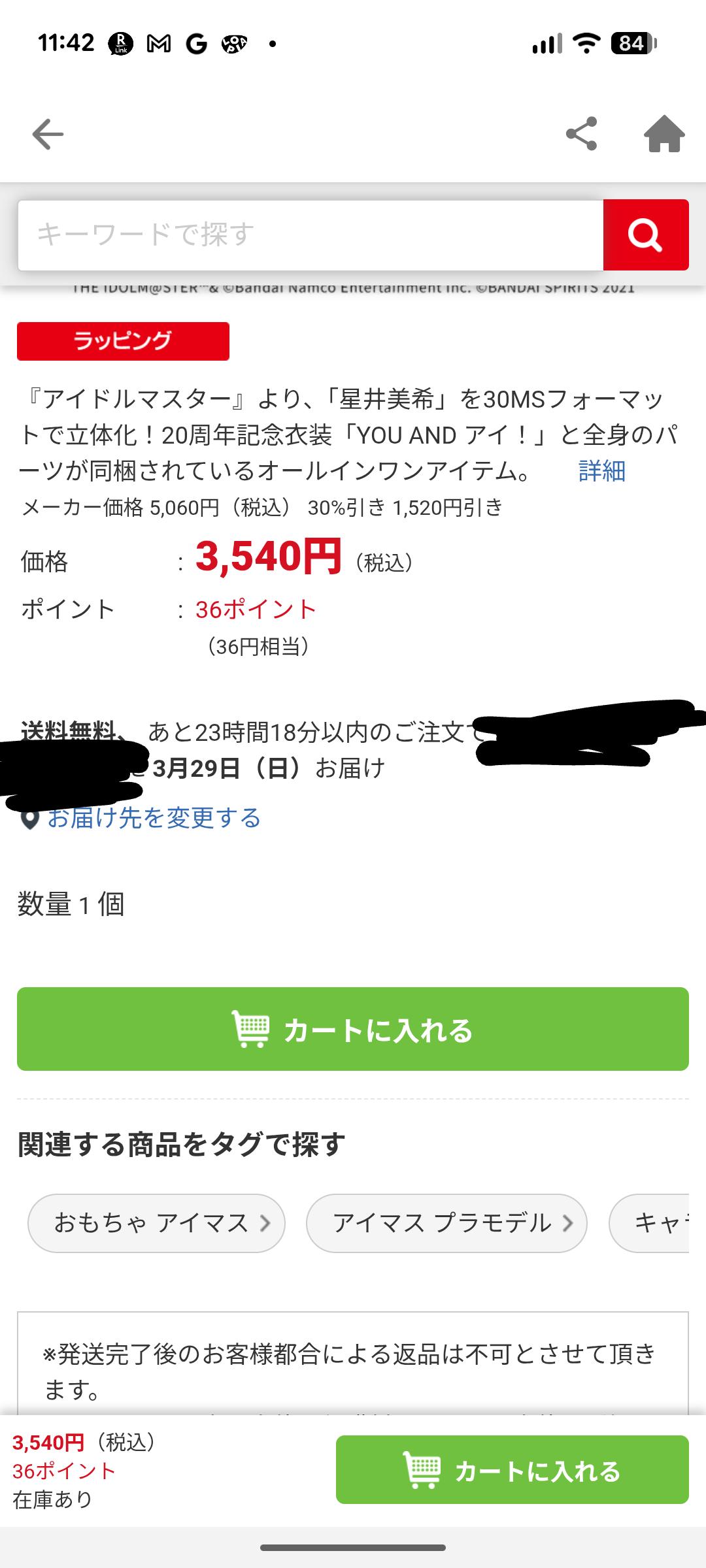The width and height of the screenshot is (706, 1568).
Task: Open the 詳細 description link
Action: 601,470
